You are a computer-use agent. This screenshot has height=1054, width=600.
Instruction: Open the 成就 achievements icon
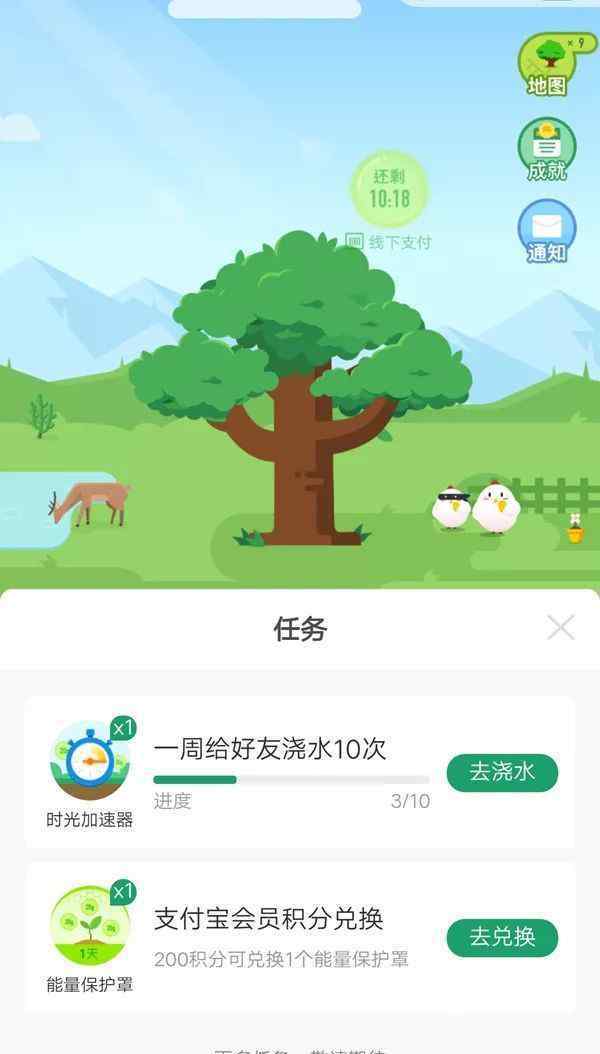(x=546, y=149)
